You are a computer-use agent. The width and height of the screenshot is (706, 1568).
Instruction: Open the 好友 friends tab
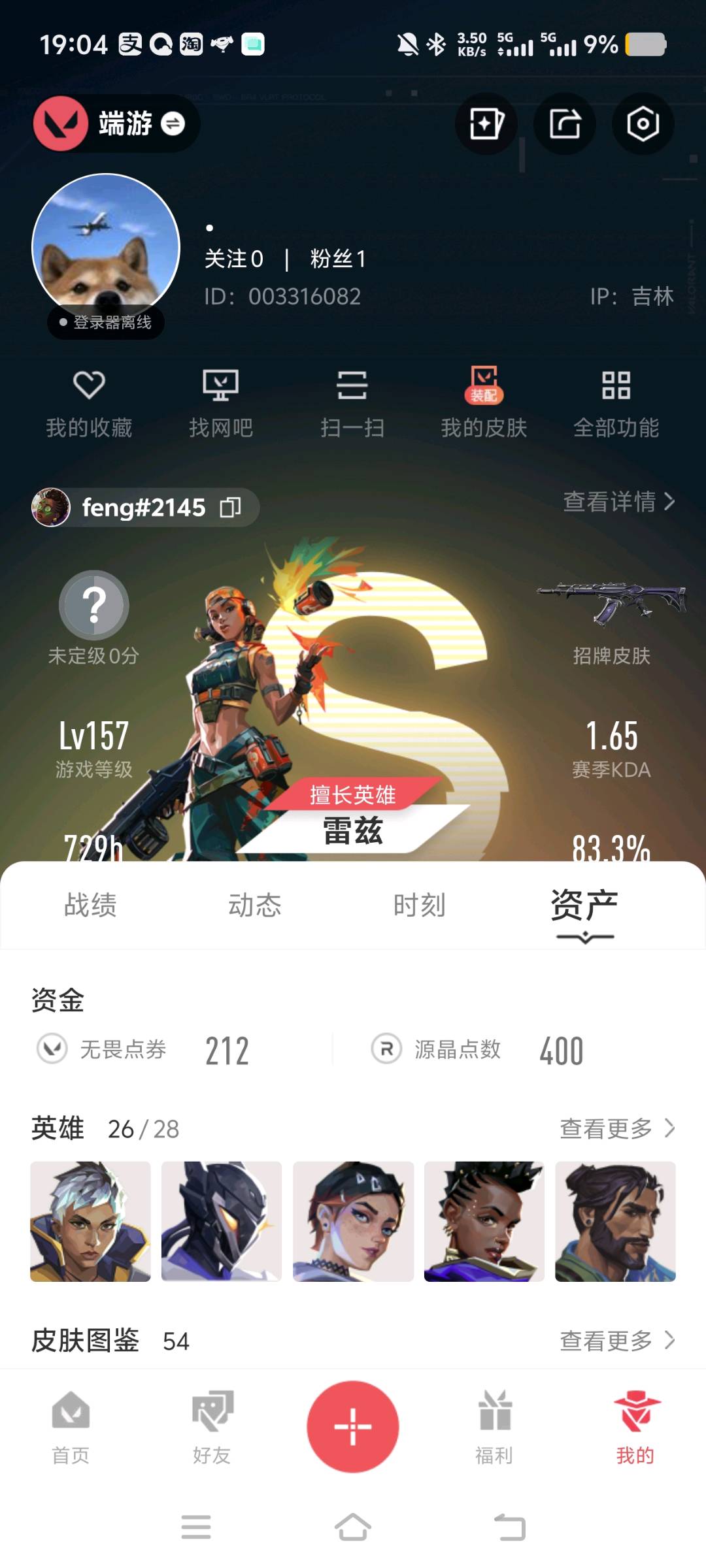212,1428
